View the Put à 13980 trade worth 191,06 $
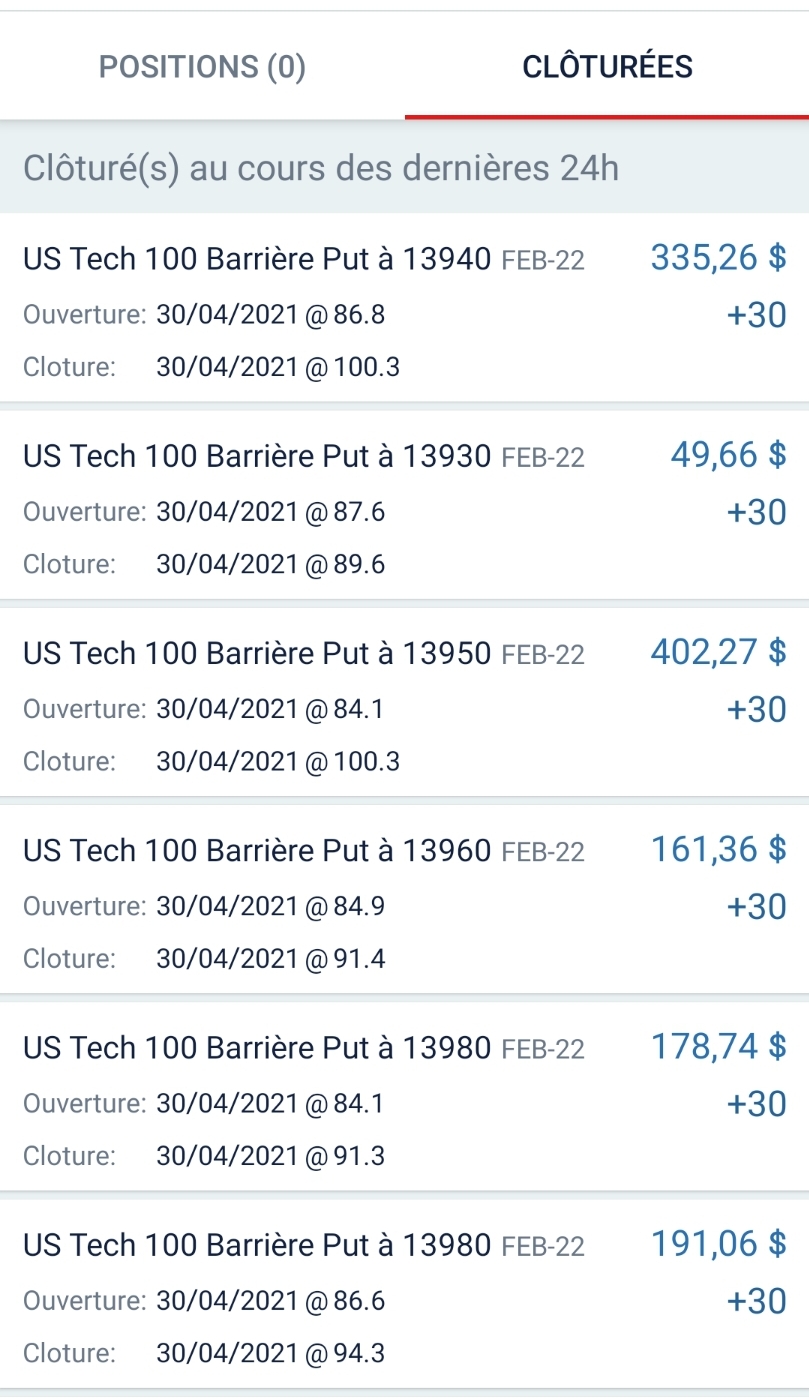The width and height of the screenshot is (809, 1398). (x=404, y=1295)
